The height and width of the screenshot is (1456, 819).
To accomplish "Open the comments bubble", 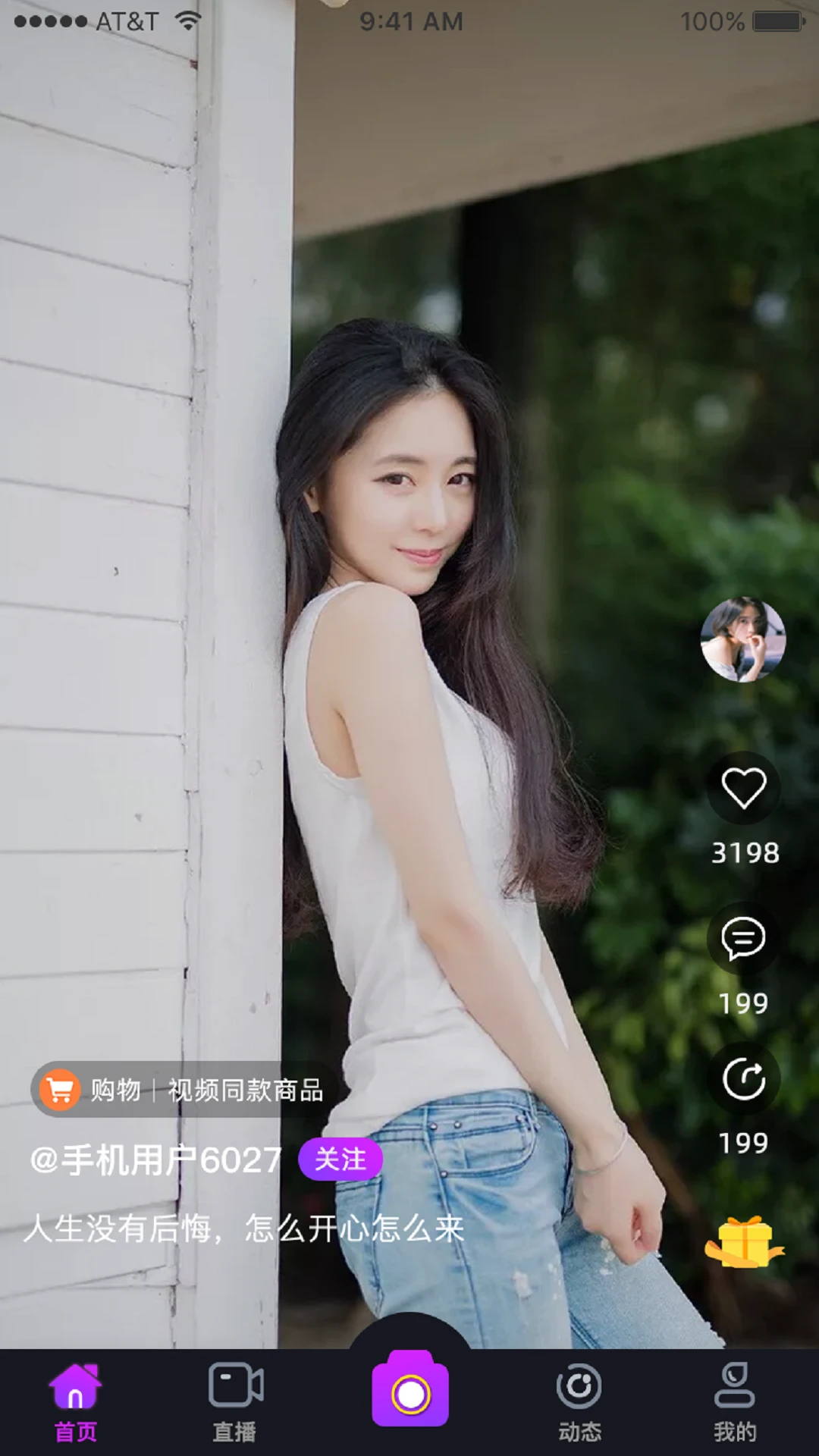I will pos(743,938).
